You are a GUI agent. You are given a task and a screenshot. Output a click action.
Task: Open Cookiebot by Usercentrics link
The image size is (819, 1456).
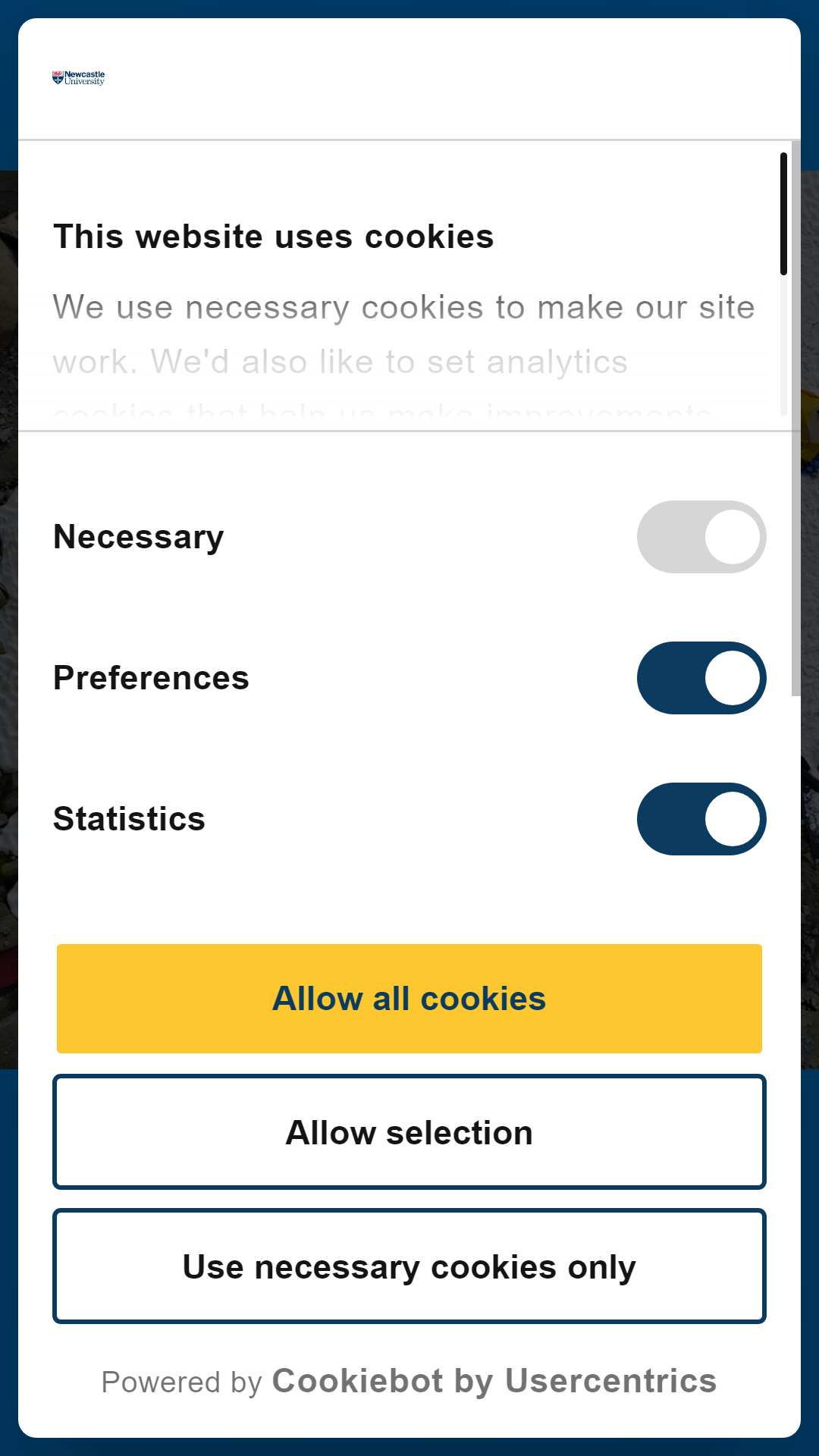coord(494,1381)
